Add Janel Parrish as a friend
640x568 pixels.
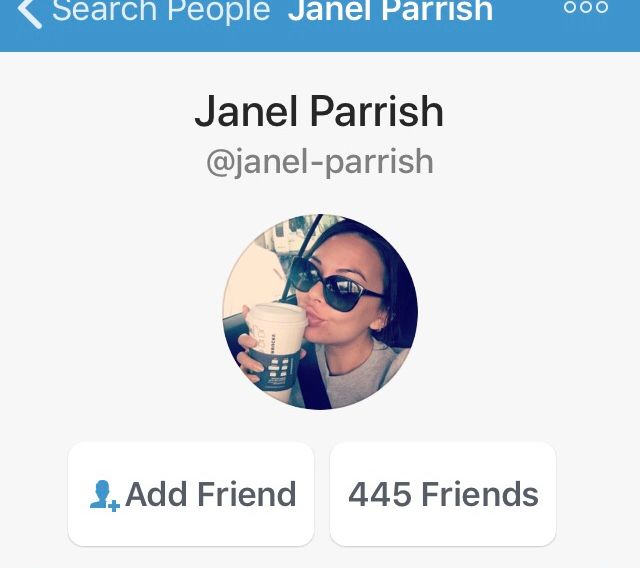click(191, 494)
